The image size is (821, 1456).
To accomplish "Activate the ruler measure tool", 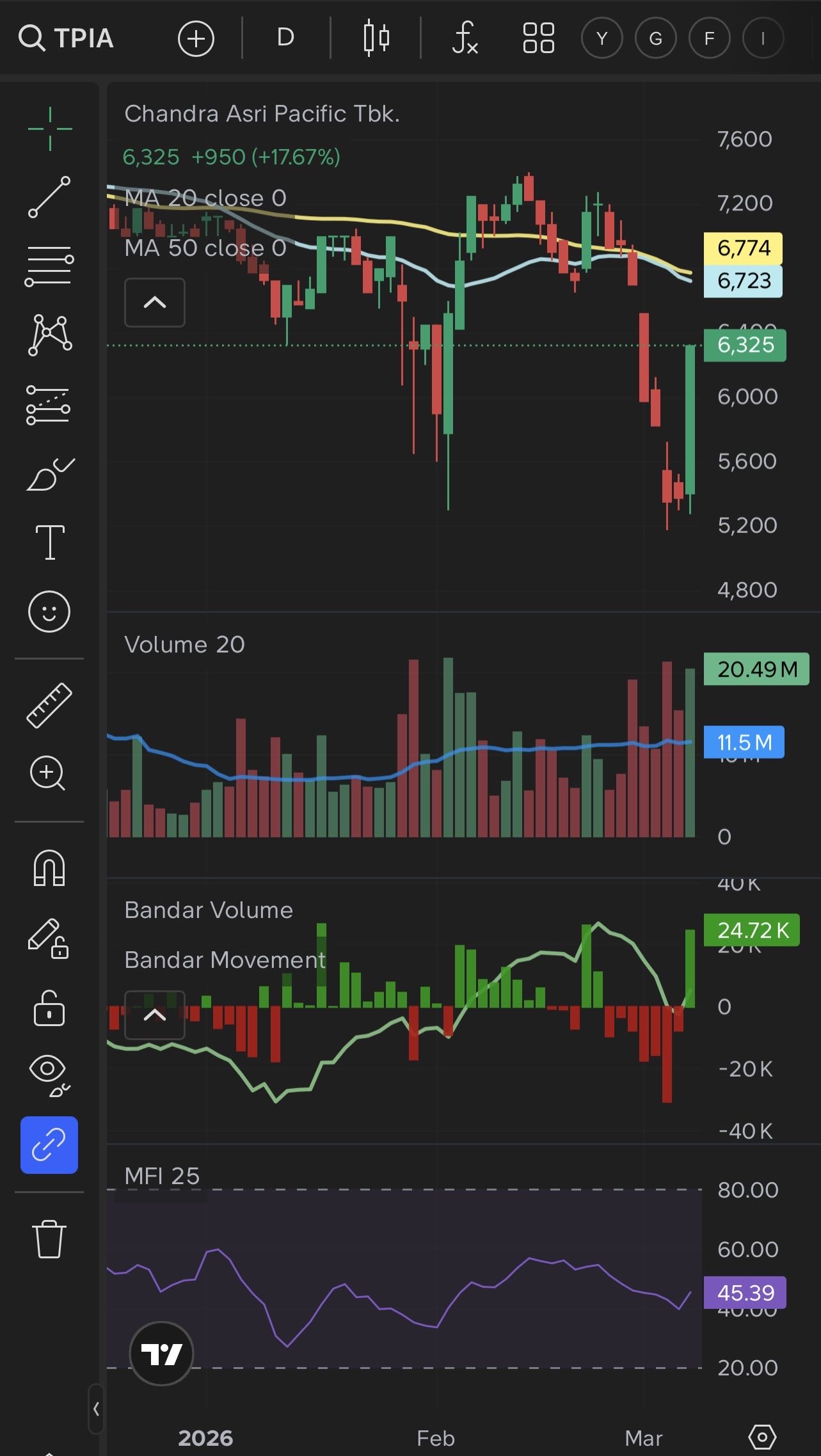I will point(49,705).
